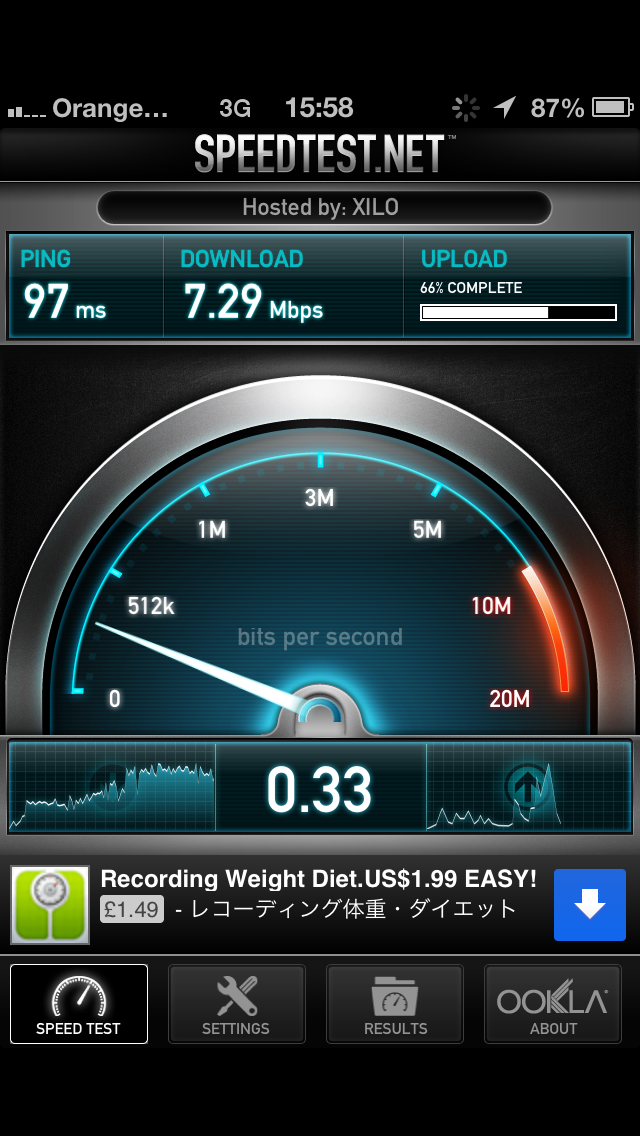This screenshot has width=640, height=1136.
Task: Switch to the Speed Test tab
Action: coord(79,1004)
